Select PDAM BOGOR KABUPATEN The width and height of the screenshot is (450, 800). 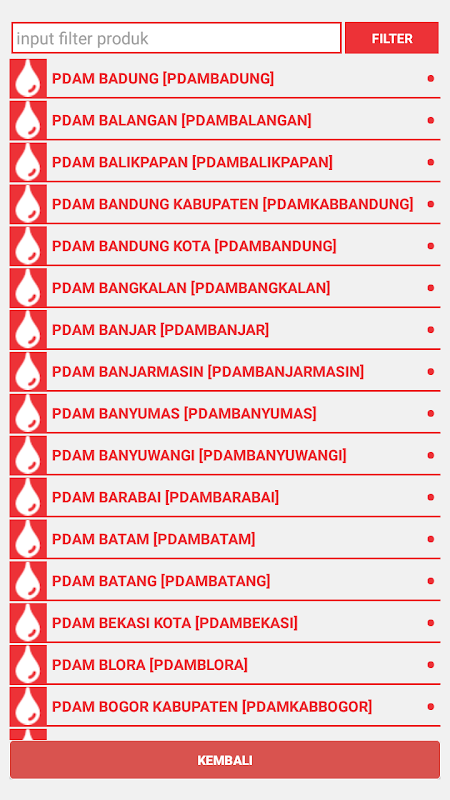[x=225, y=706]
